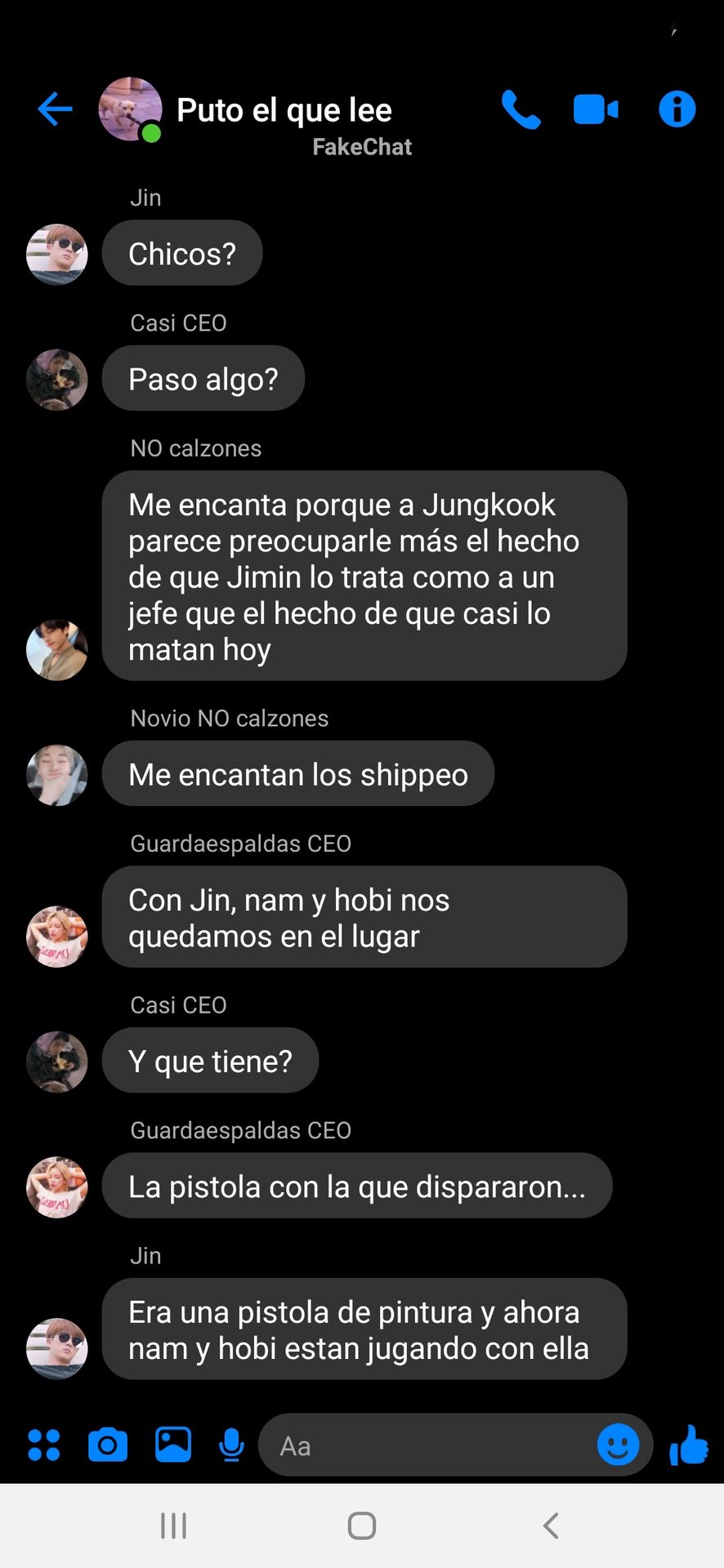Open the conversation info icon
The height and width of the screenshot is (1568, 724).
pos(677,109)
